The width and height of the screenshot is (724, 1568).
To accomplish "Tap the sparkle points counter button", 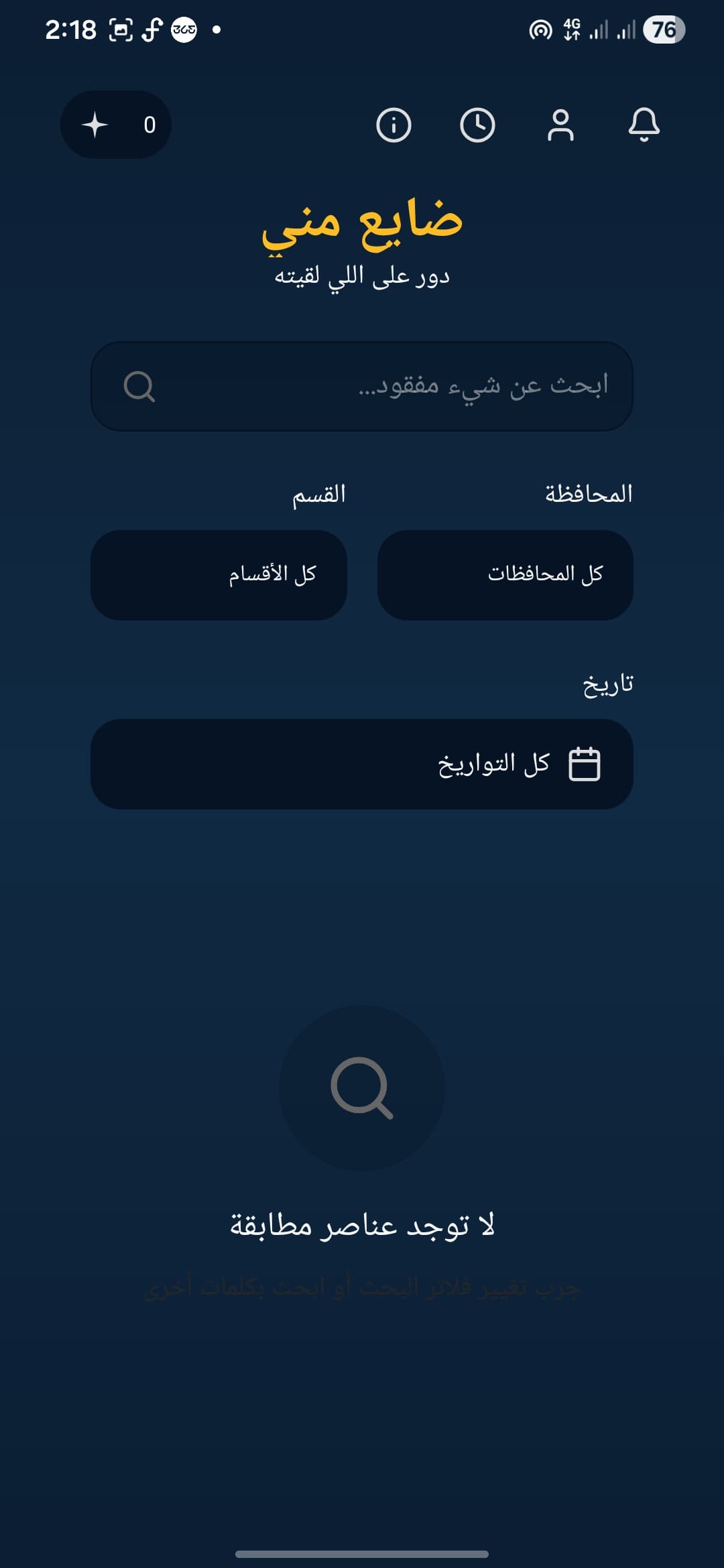I will [x=116, y=125].
